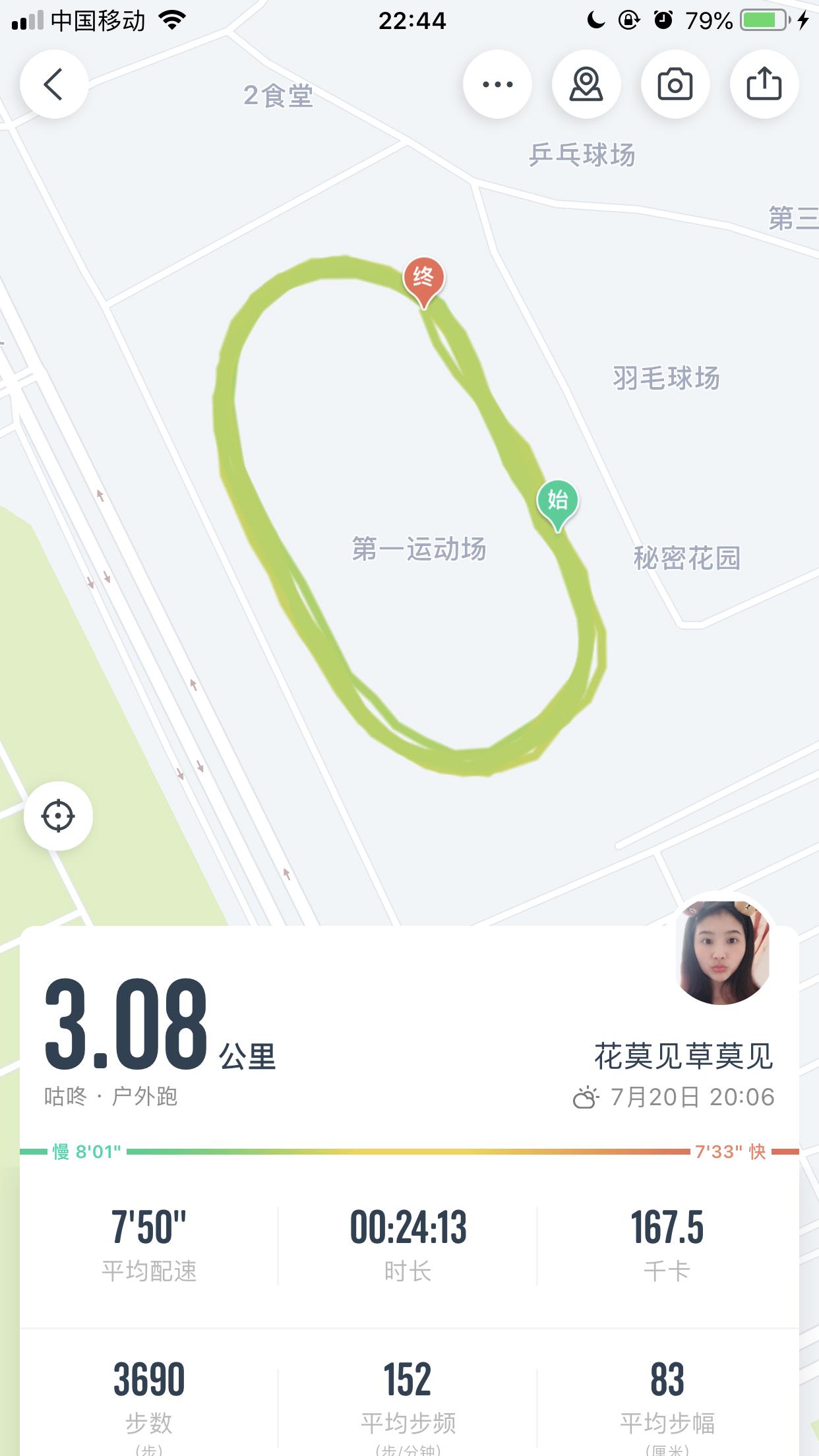Image resolution: width=819 pixels, height=1456 pixels.
Task: Click the map style pin icon
Action: click(x=587, y=84)
